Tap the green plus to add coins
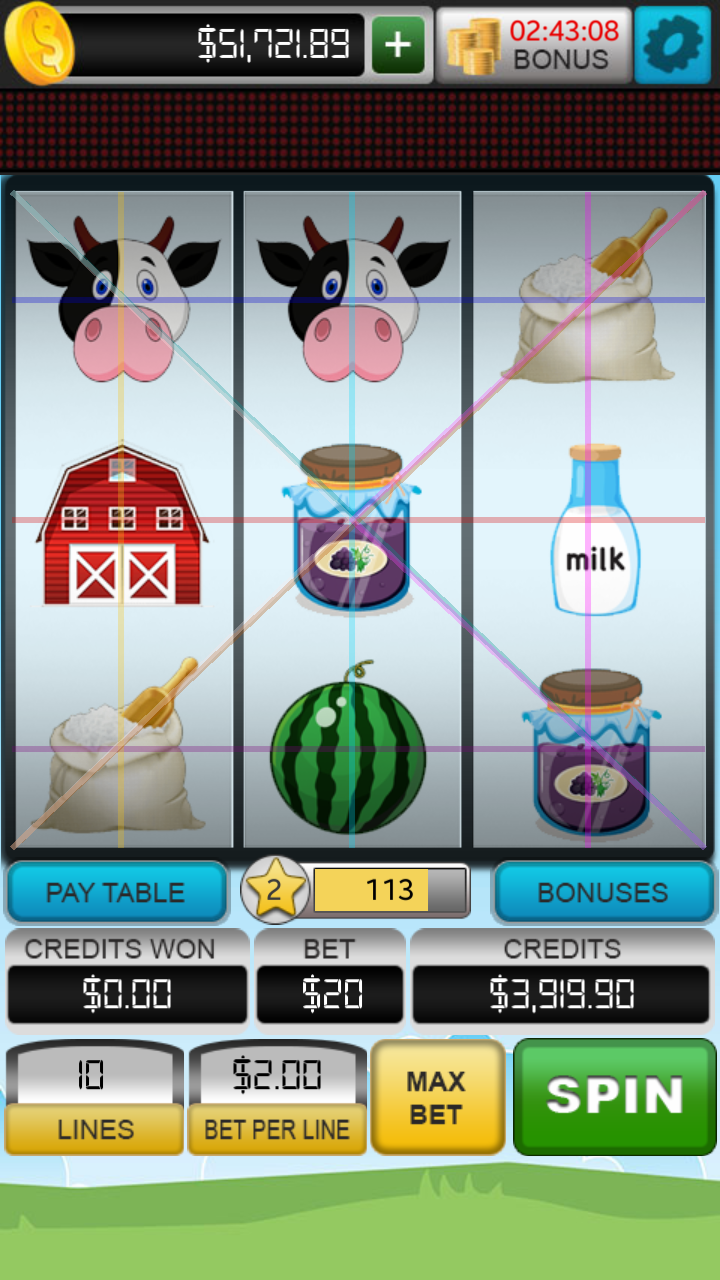 (x=398, y=45)
